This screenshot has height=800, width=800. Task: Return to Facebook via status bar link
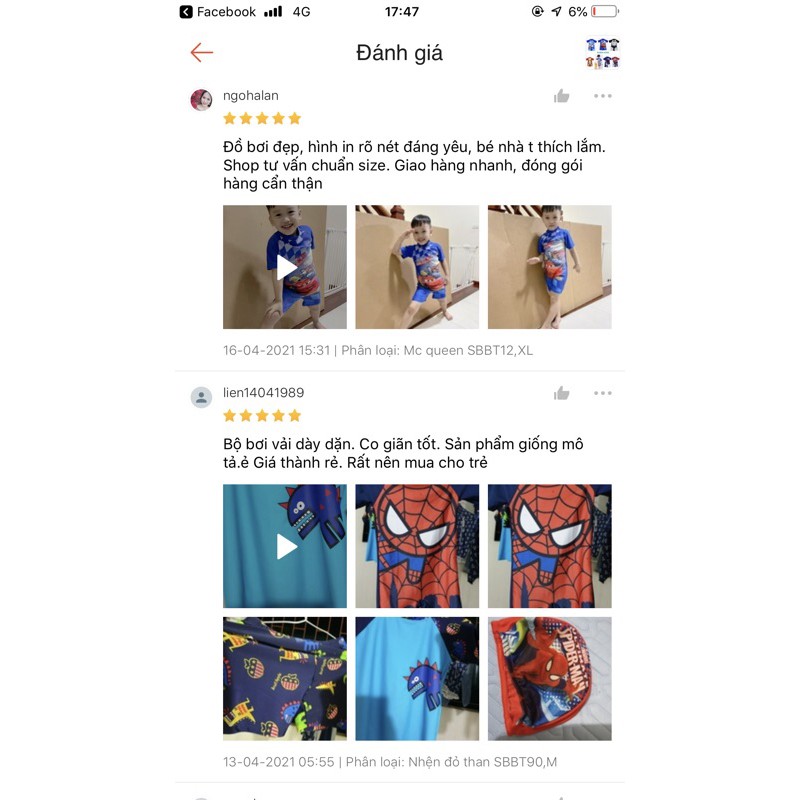click(218, 12)
